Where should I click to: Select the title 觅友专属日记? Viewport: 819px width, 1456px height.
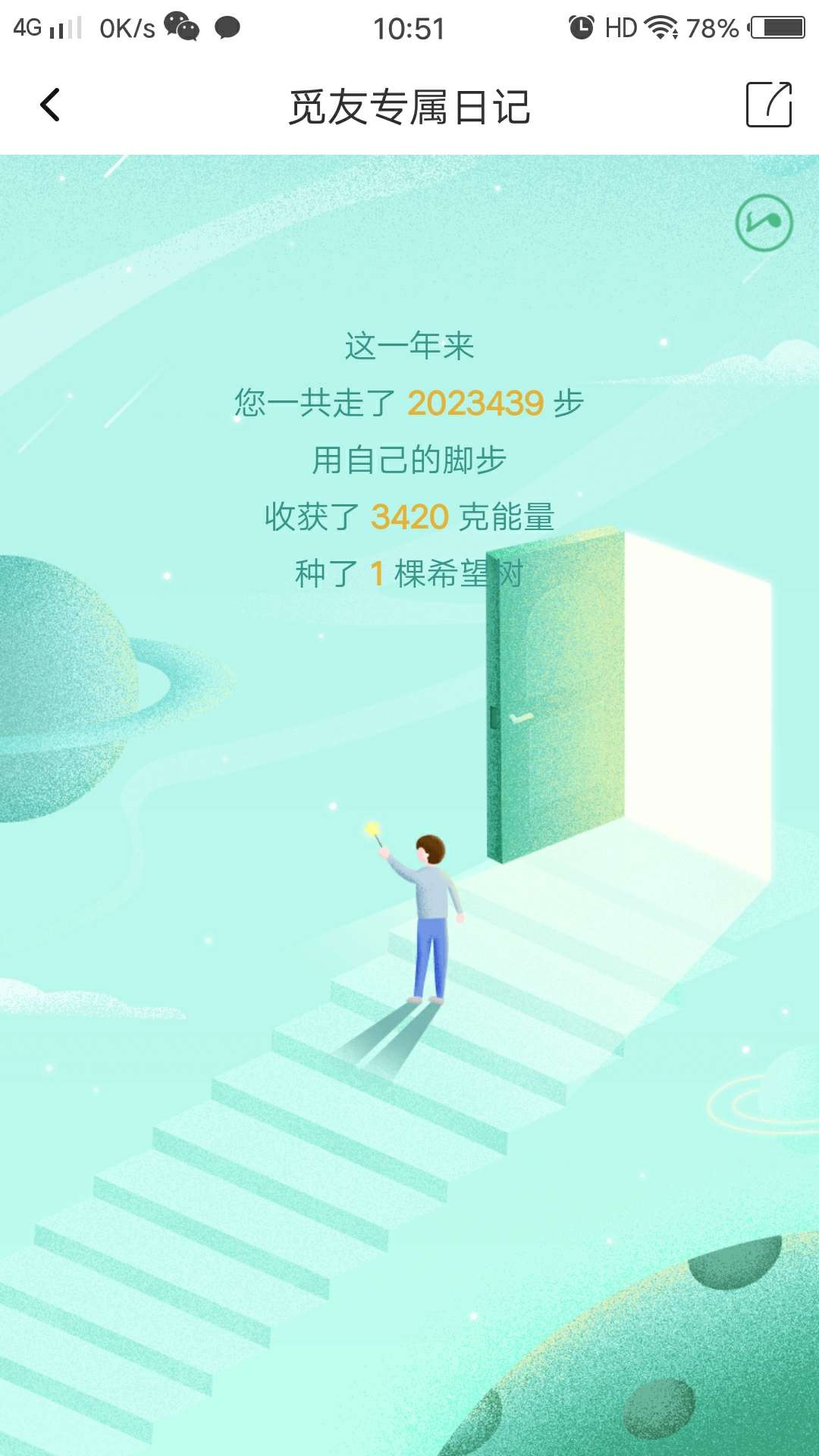pos(409,106)
